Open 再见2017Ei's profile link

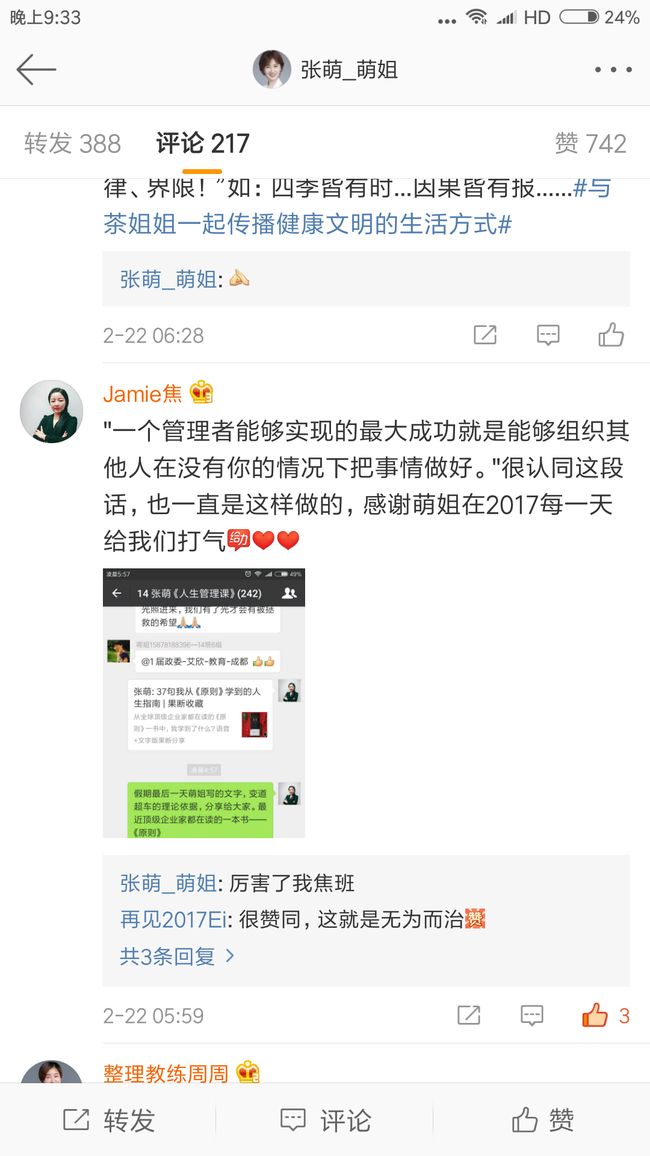175,919
